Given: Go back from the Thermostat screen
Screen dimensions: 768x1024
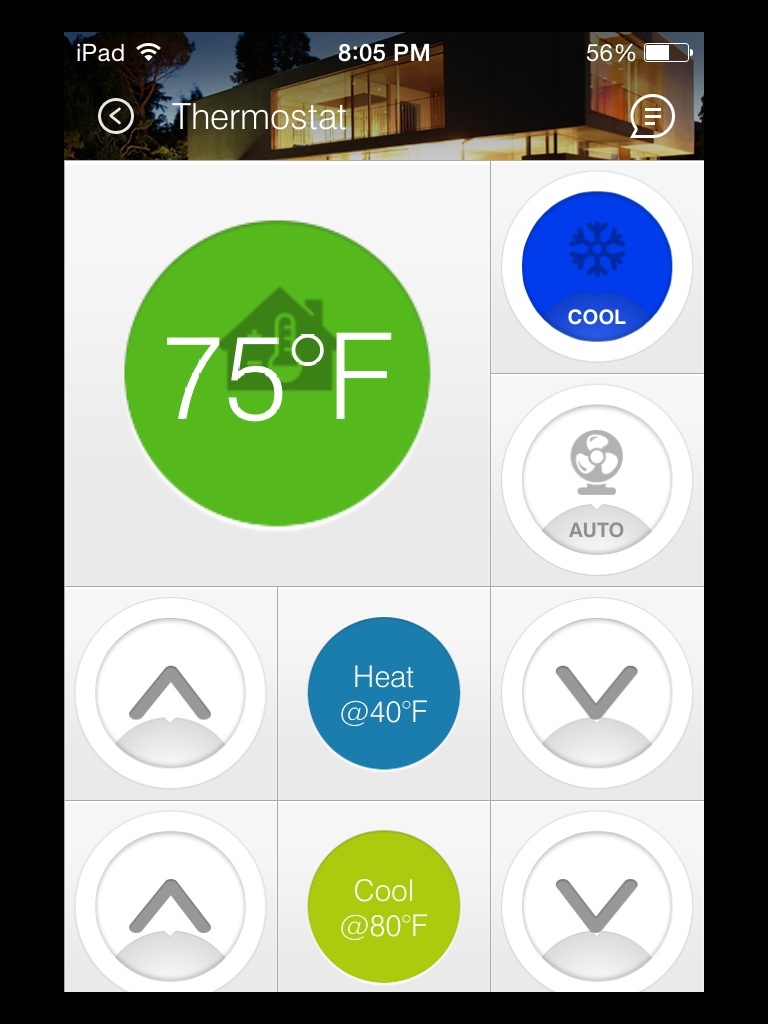Looking at the screenshot, I should coord(116,117).
